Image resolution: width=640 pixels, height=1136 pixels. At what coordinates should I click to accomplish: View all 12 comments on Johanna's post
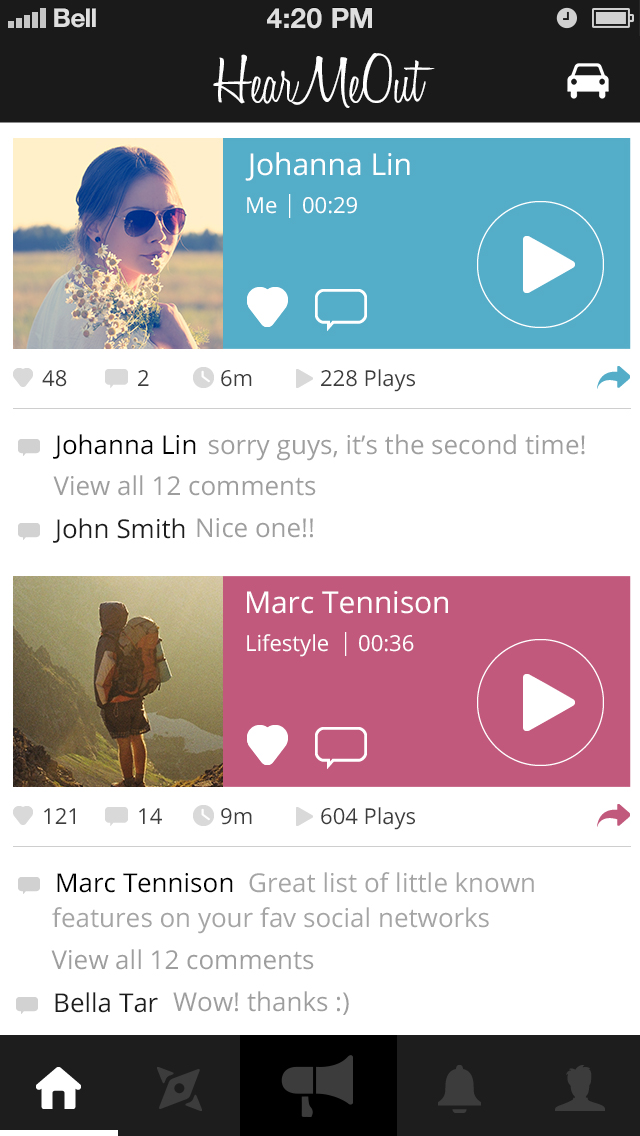[x=185, y=487]
